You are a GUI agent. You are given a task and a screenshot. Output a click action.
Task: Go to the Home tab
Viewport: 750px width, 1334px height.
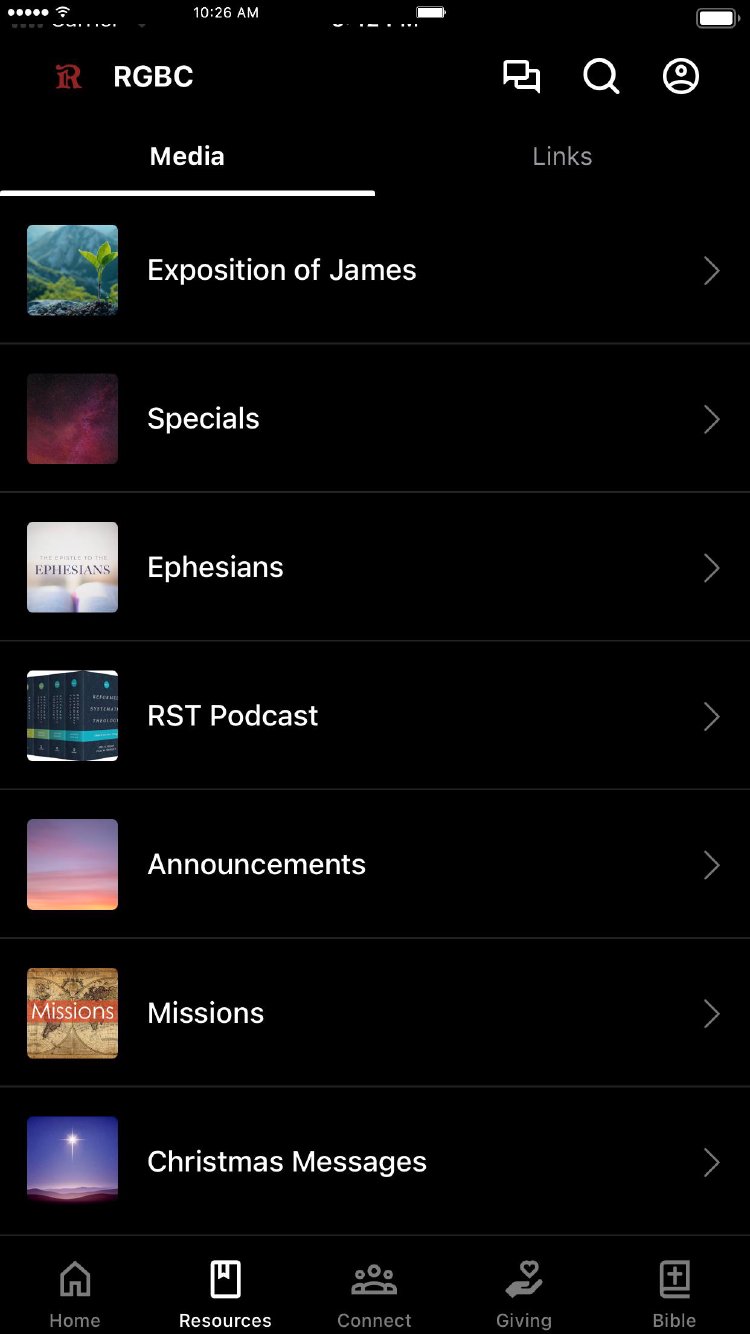75,1294
